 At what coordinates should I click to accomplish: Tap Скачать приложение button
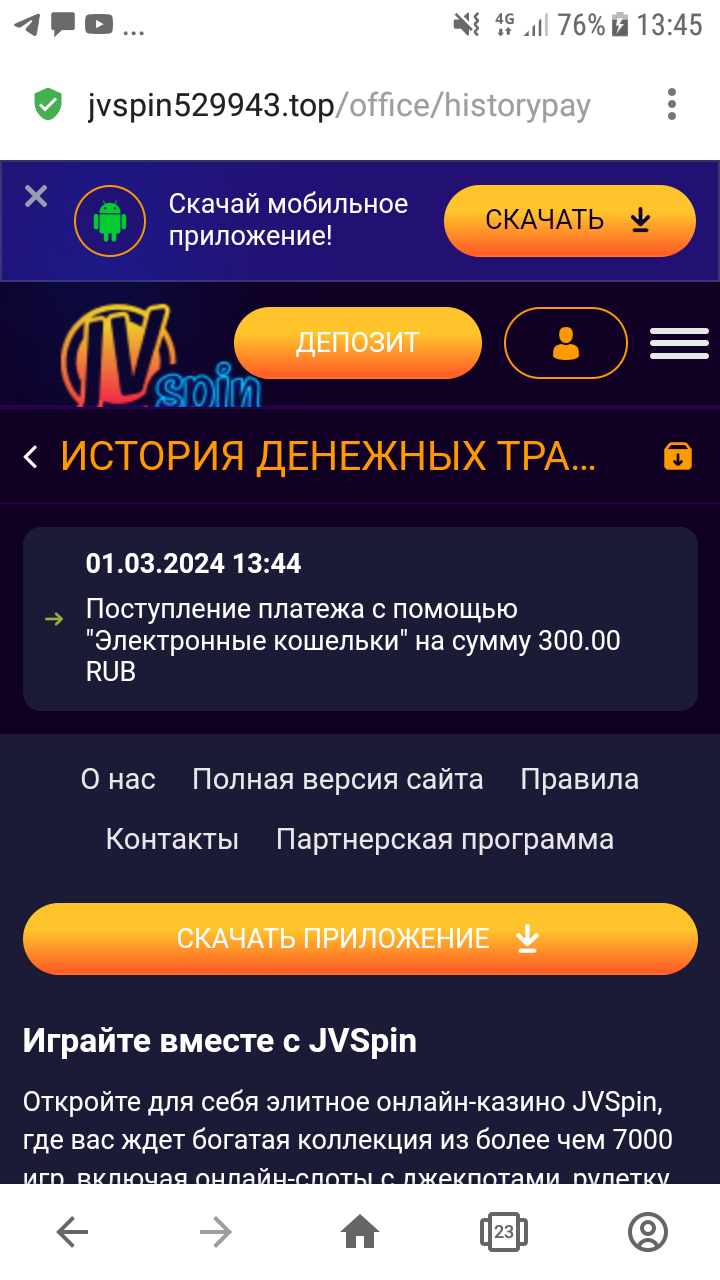(x=360, y=938)
